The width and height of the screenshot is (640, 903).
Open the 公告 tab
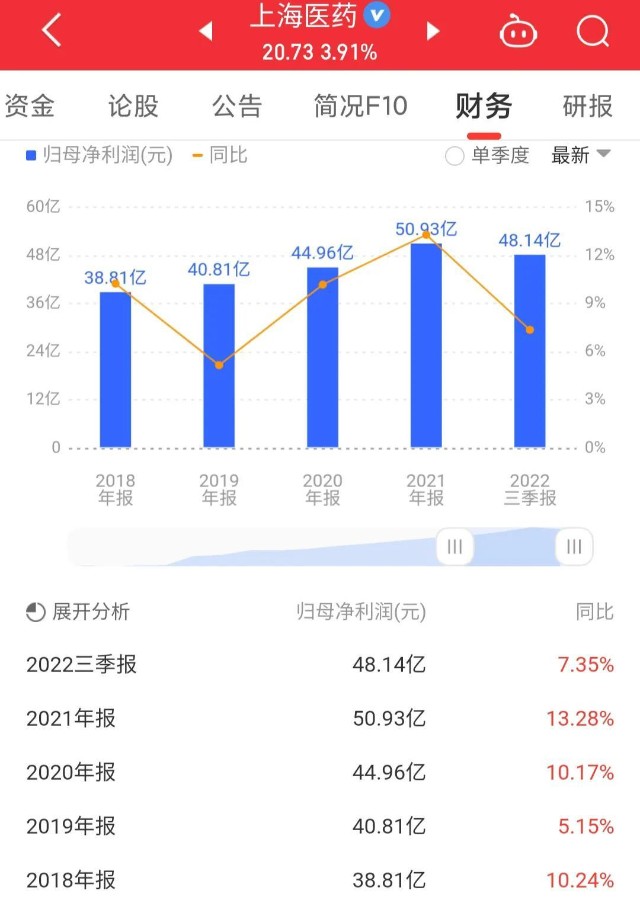coord(237,106)
